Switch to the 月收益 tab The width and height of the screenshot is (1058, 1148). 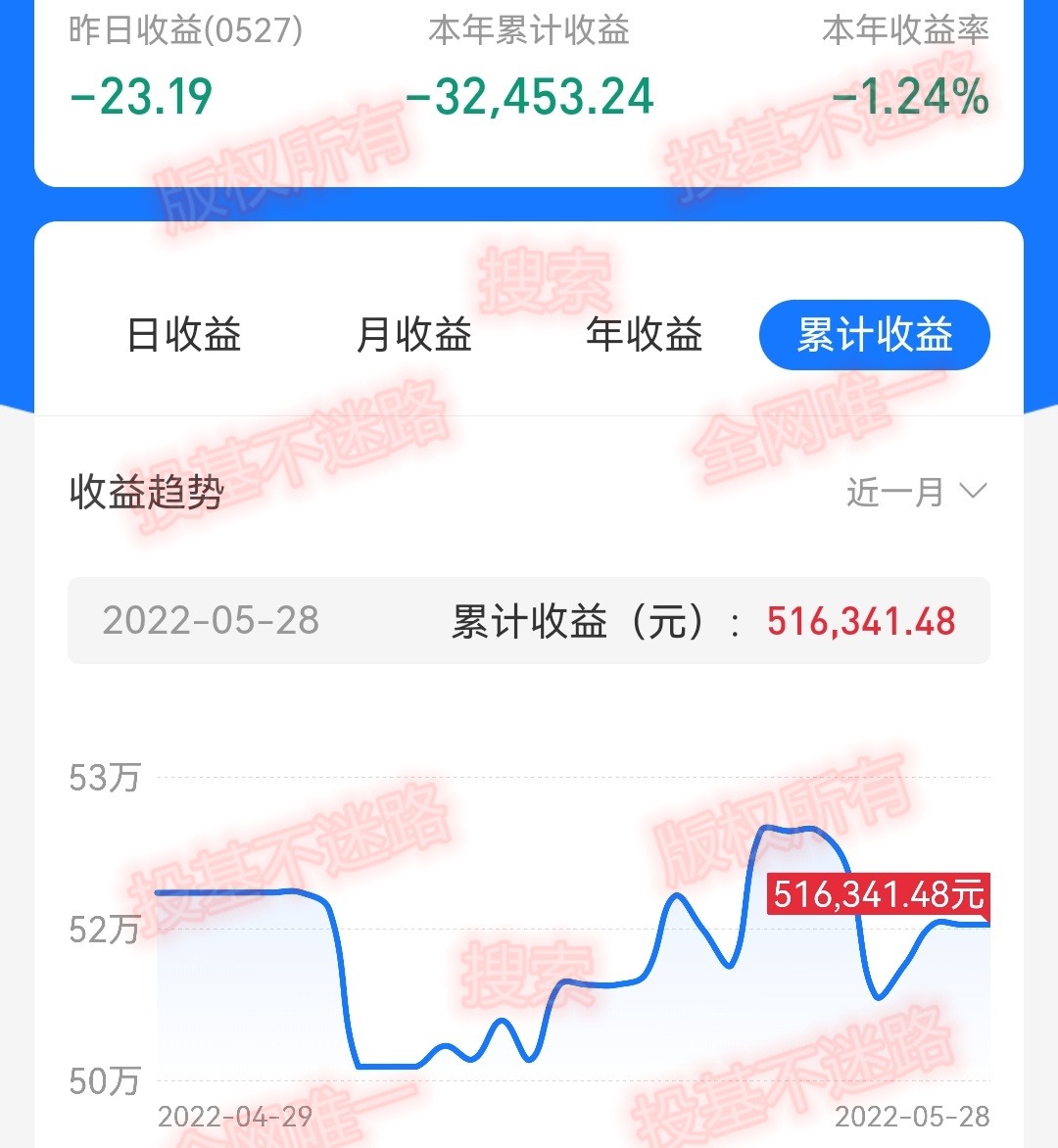(414, 335)
